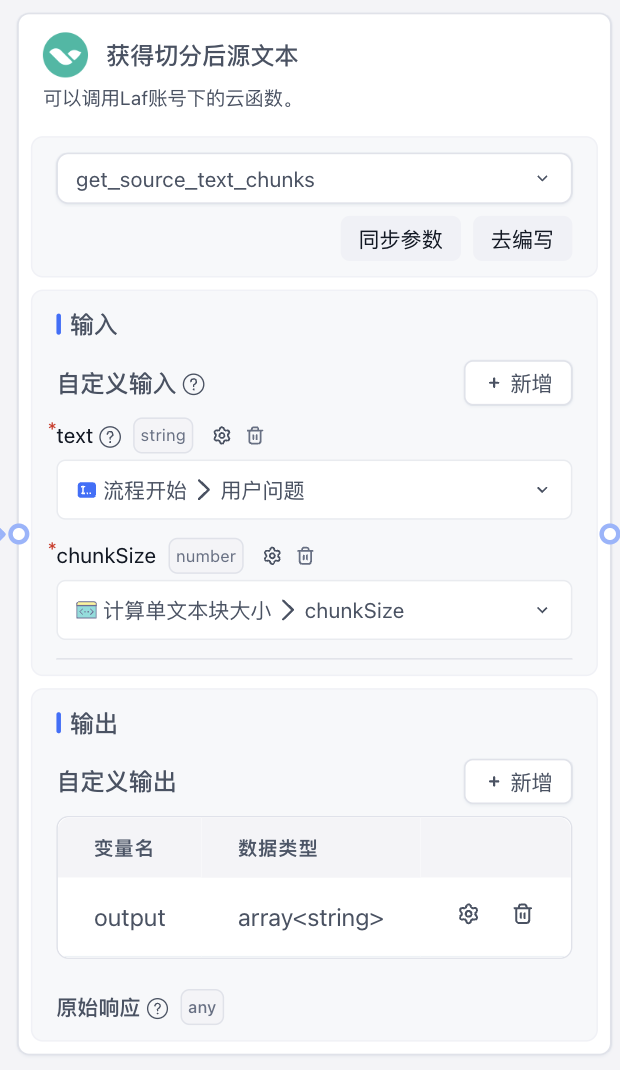Show help for 原始响应
Screen dimensions: 620x1070
[158, 1008]
